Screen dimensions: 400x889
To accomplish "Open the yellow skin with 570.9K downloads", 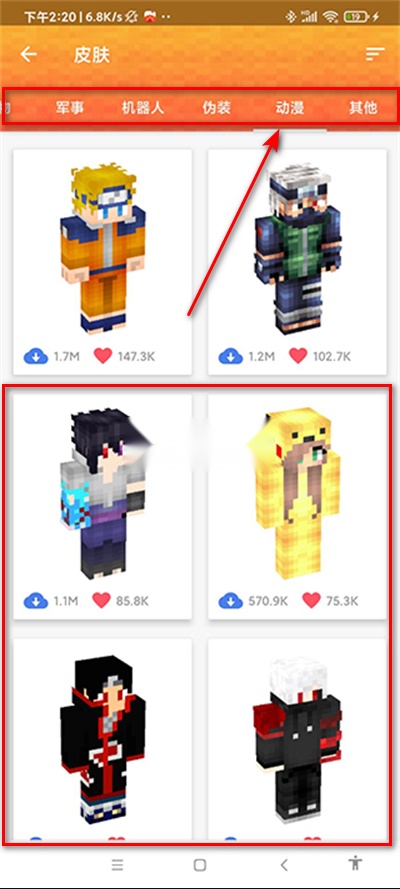I will tap(297, 507).
